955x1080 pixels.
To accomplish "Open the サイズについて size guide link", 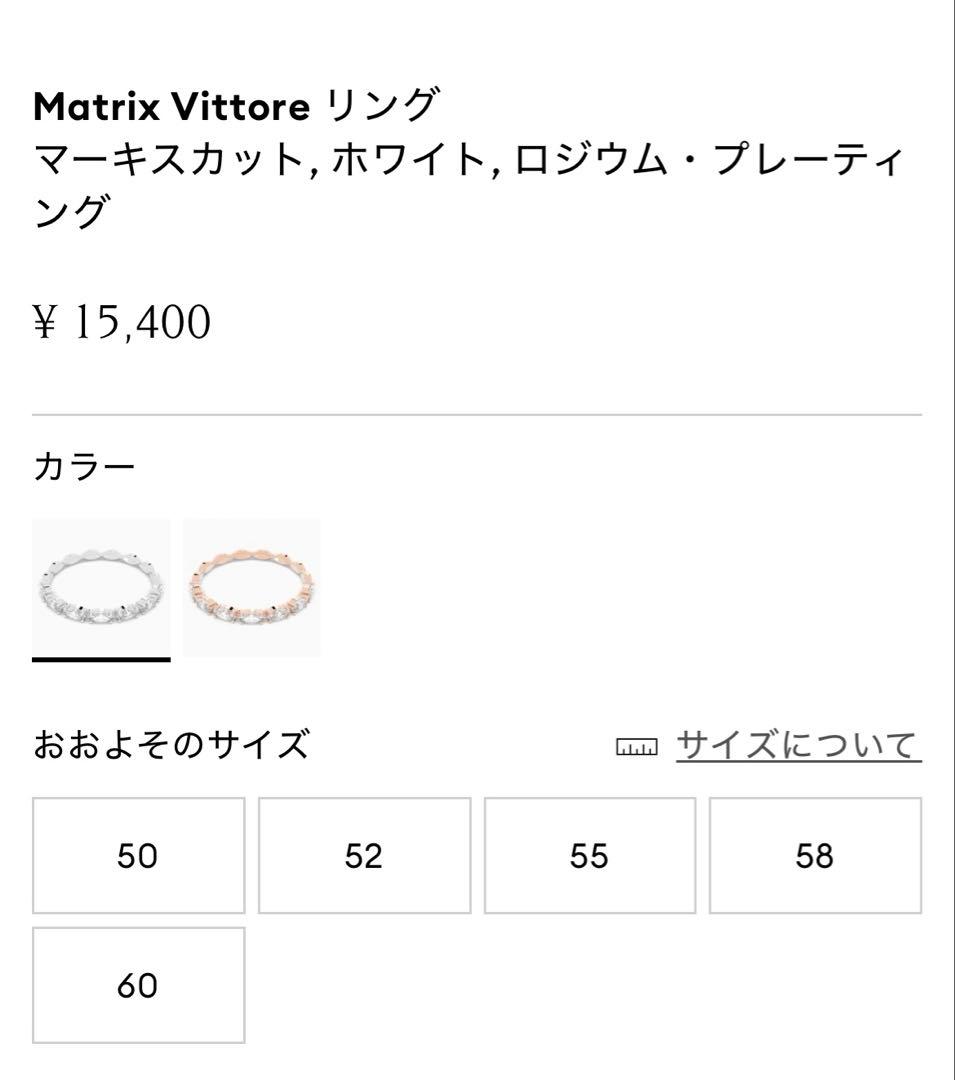I will coord(797,745).
